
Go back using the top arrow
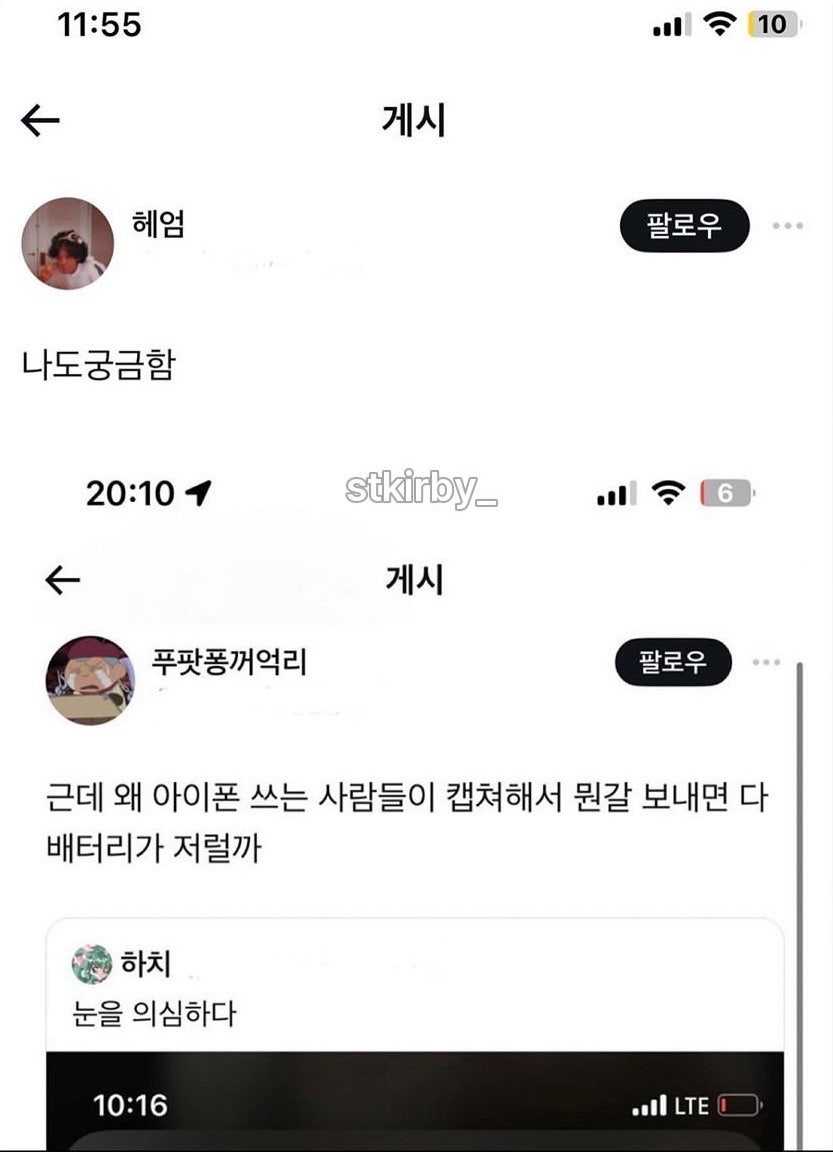tap(40, 121)
